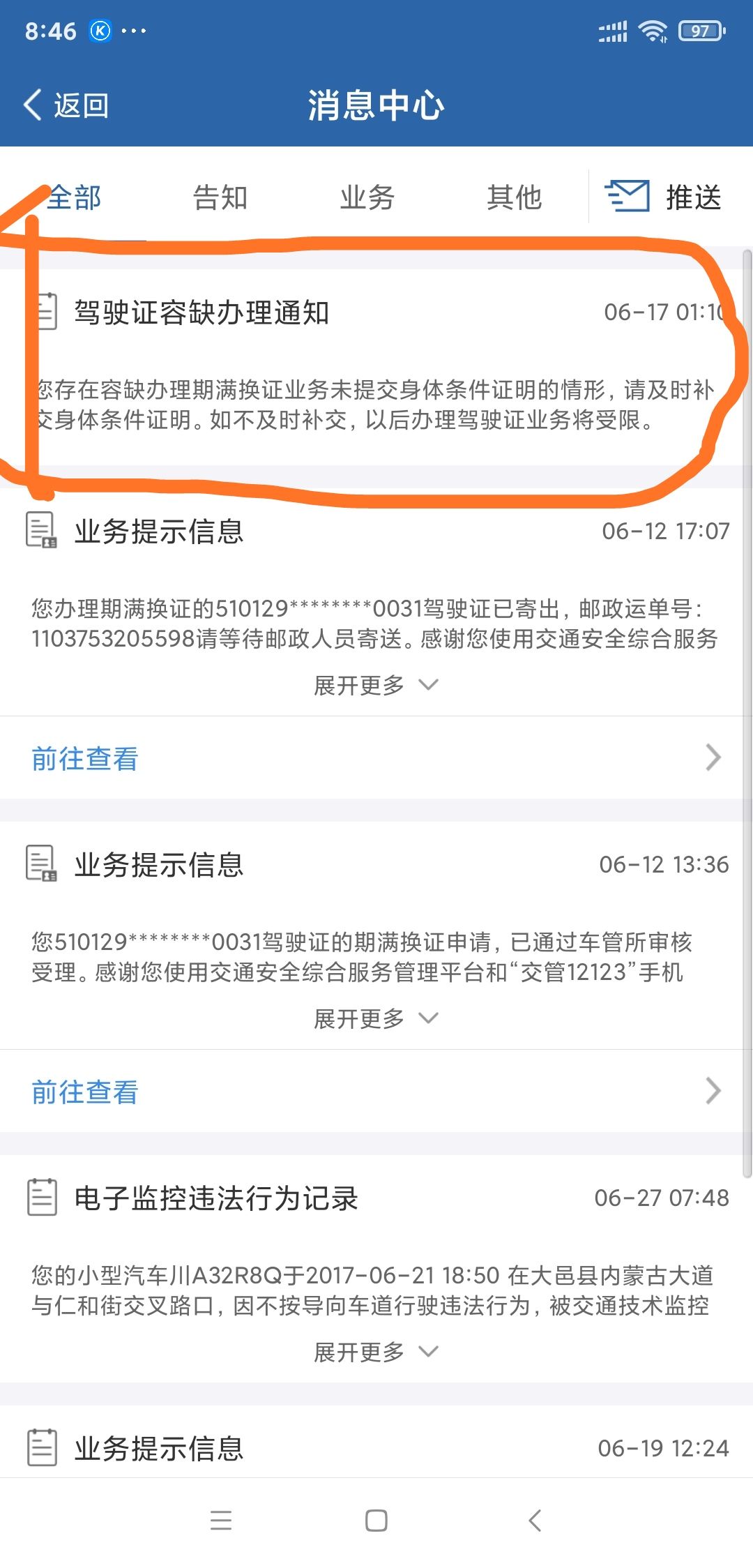753x1568 pixels.
Task: Go back using the 返回 button
Action: (66, 105)
